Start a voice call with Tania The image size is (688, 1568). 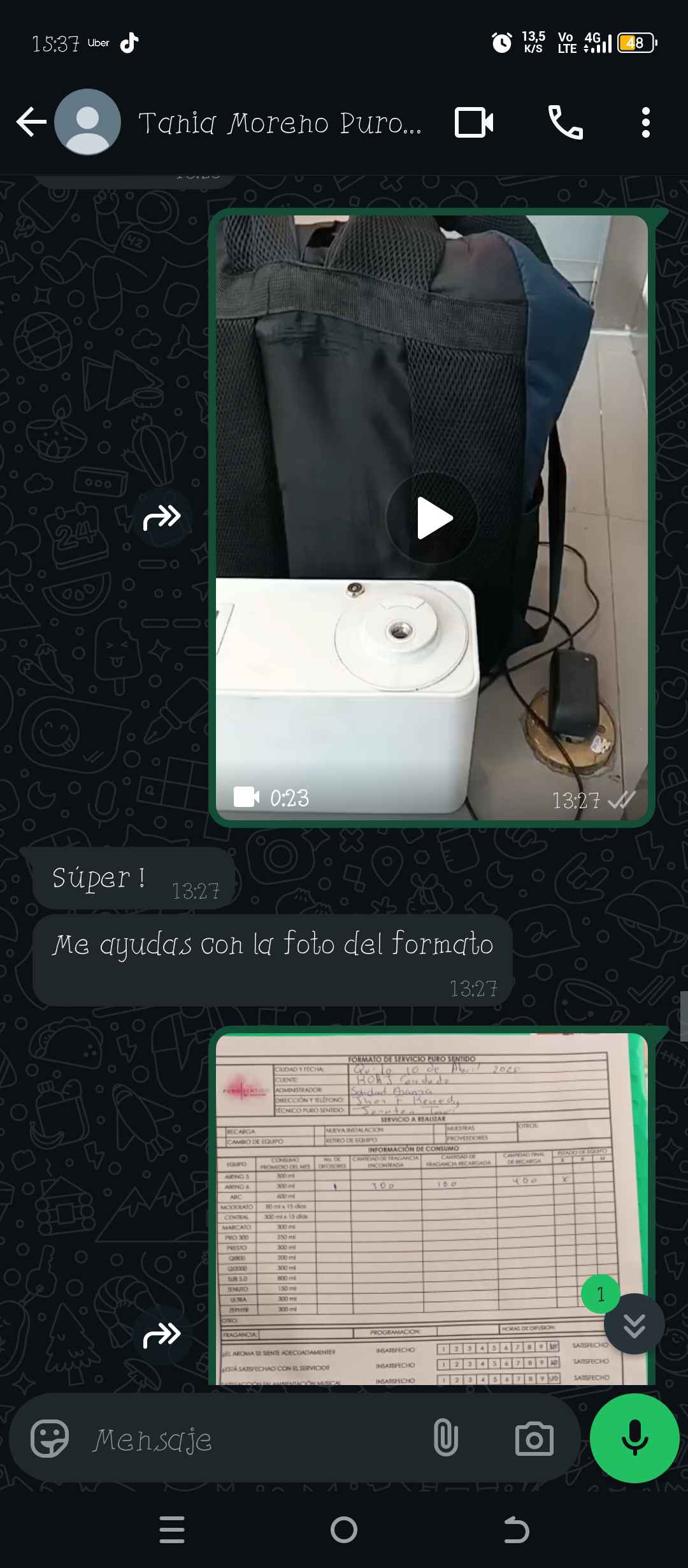[x=565, y=122]
